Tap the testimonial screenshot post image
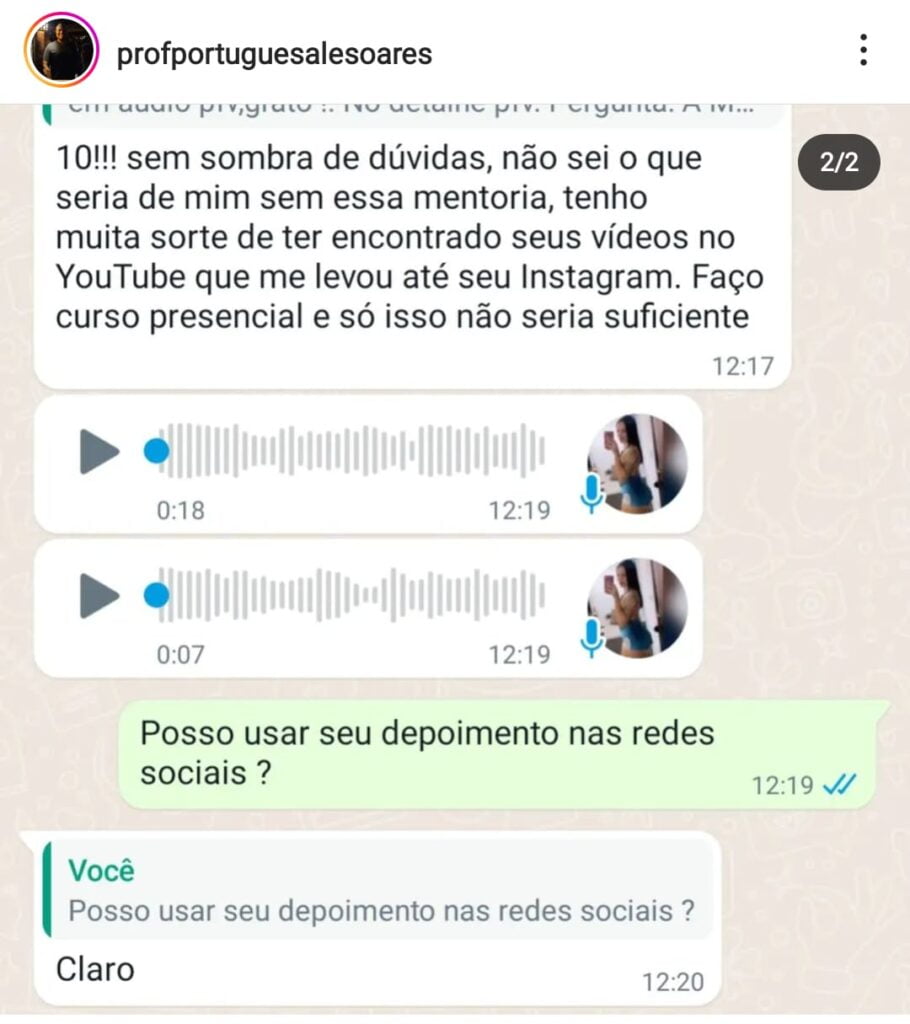 [455, 560]
